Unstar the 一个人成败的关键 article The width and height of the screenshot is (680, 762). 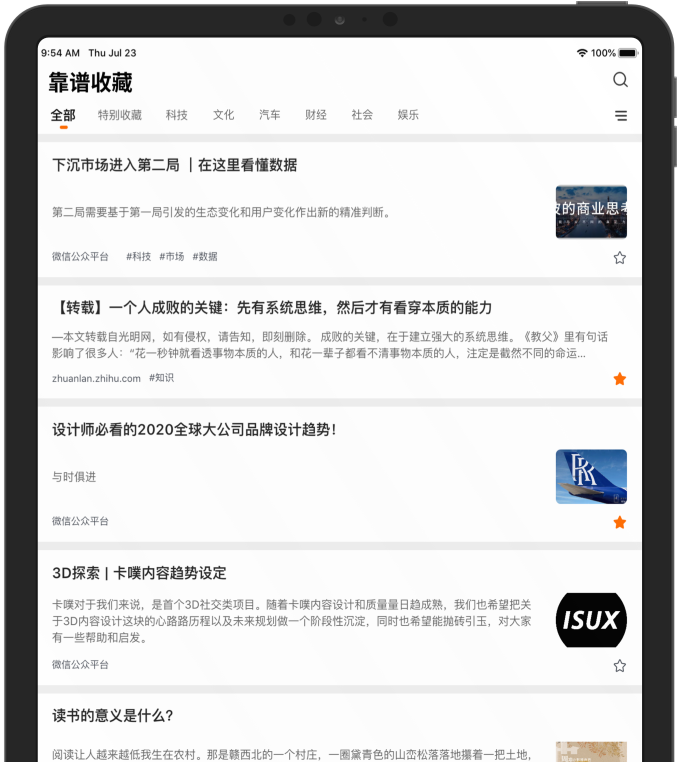(x=619, y=379)
